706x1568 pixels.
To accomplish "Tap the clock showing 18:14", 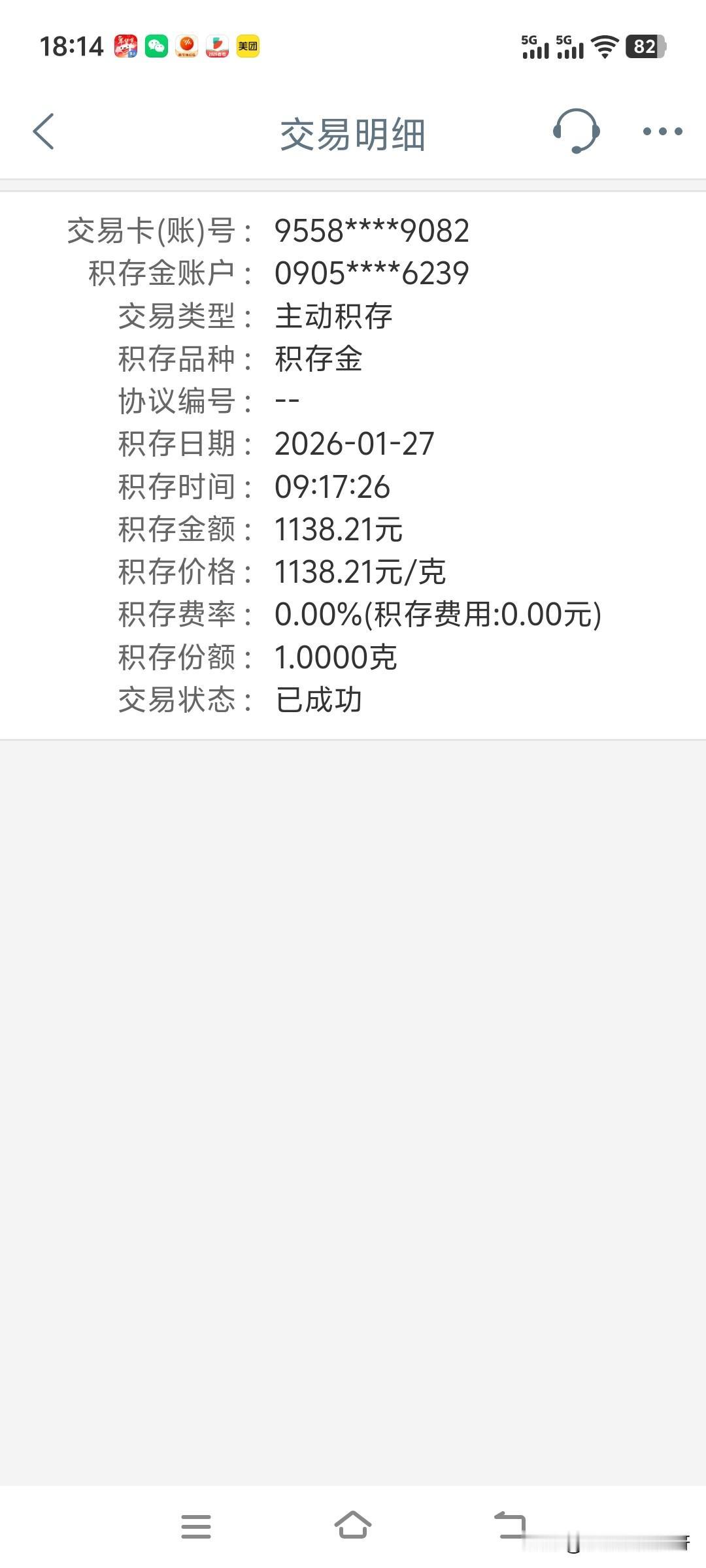I will [72, 44].
